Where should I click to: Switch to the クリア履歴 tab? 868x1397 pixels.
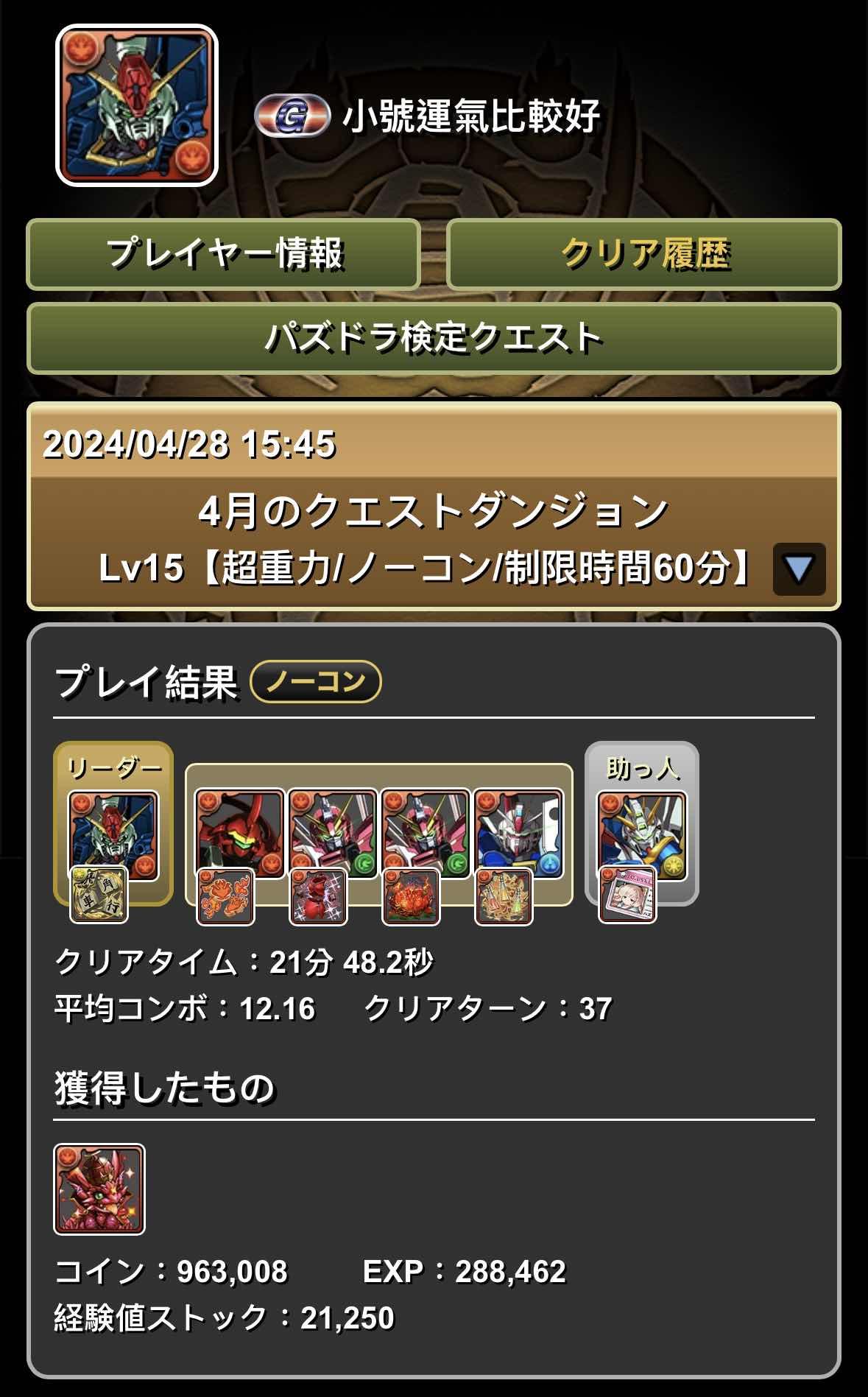[x=643, y=254]
